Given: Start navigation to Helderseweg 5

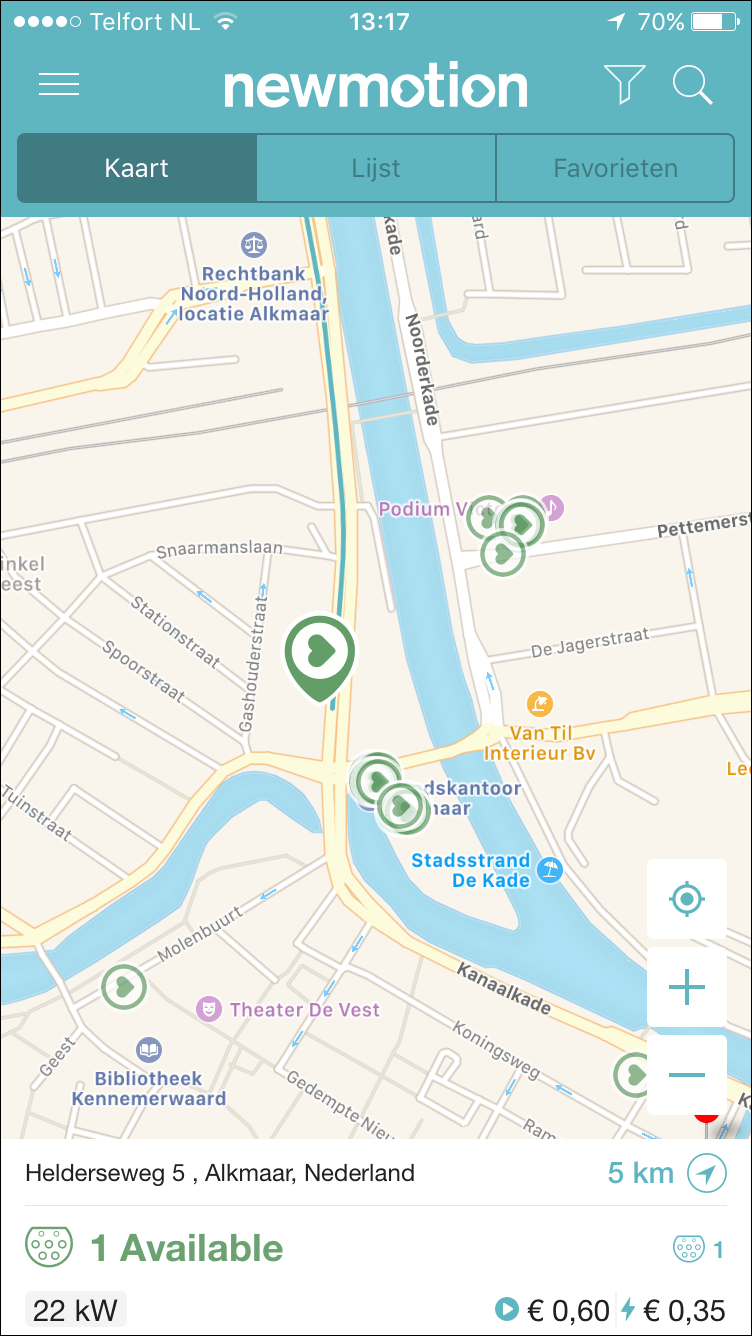Looking at the screenshot, I should tap(707, 1173).
